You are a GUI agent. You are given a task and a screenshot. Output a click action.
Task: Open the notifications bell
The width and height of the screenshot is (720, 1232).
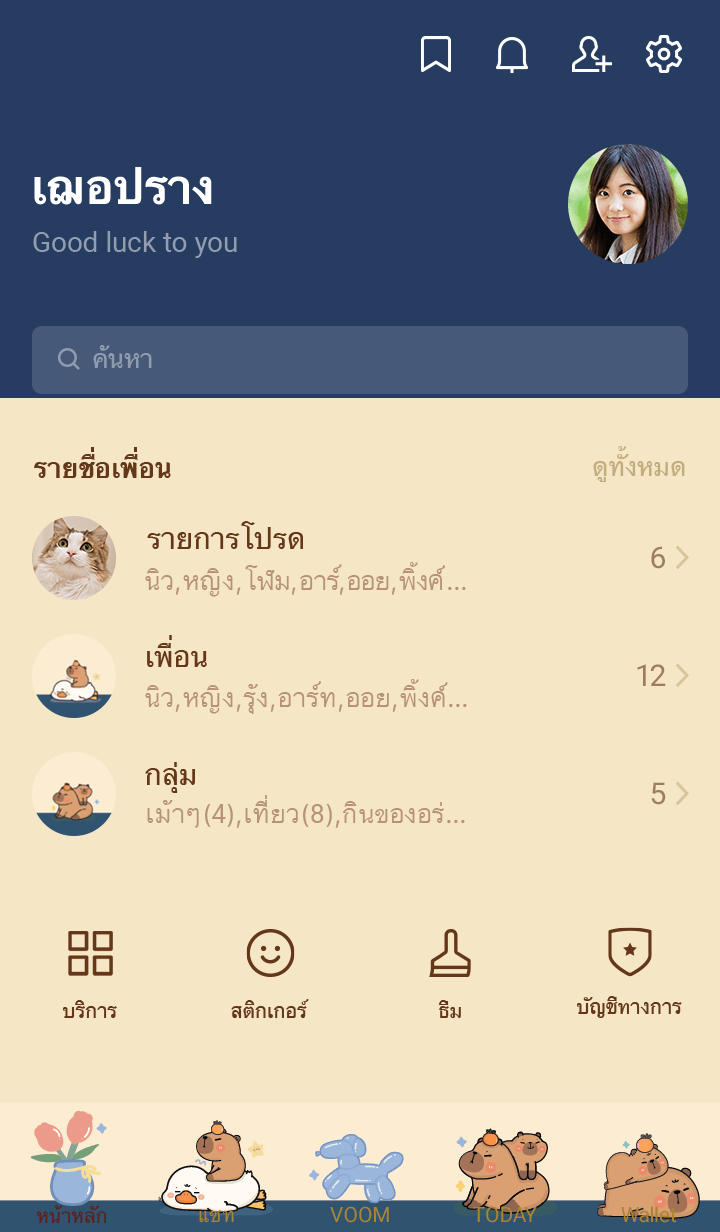click(x=512, y=54)
